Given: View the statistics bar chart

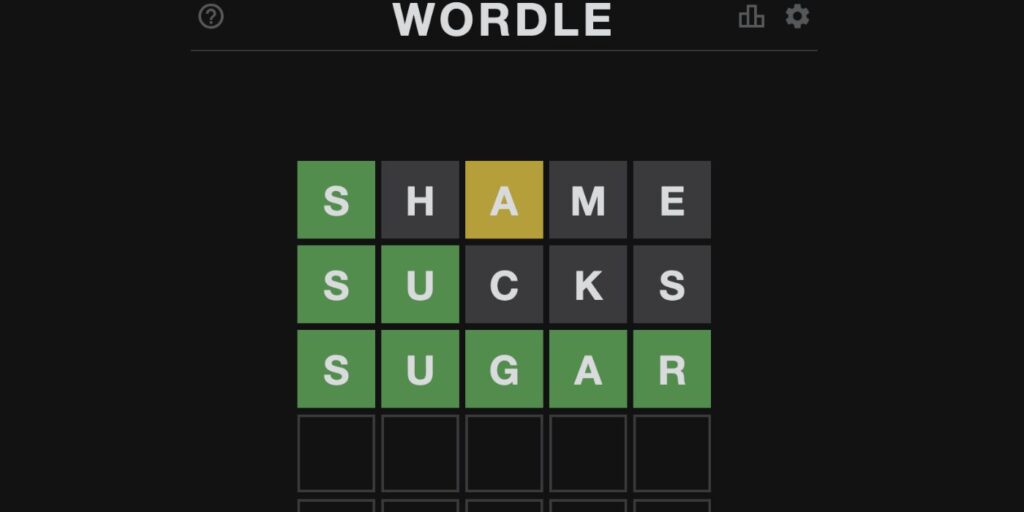Looking at the screenshot, I should (x=751, y=16).
